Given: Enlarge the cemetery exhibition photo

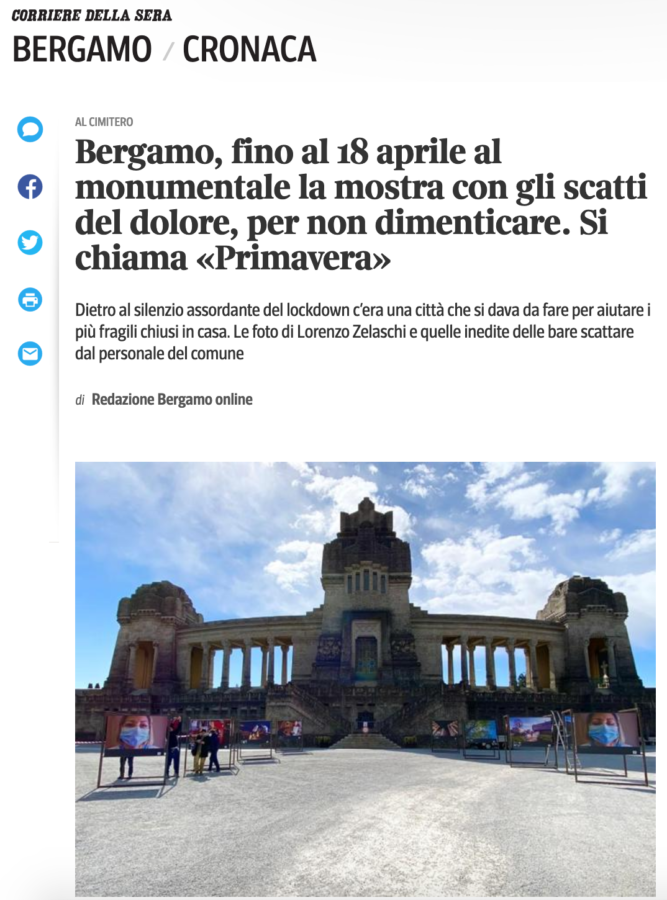Looking at the screenshot, I should pos(365,678).
